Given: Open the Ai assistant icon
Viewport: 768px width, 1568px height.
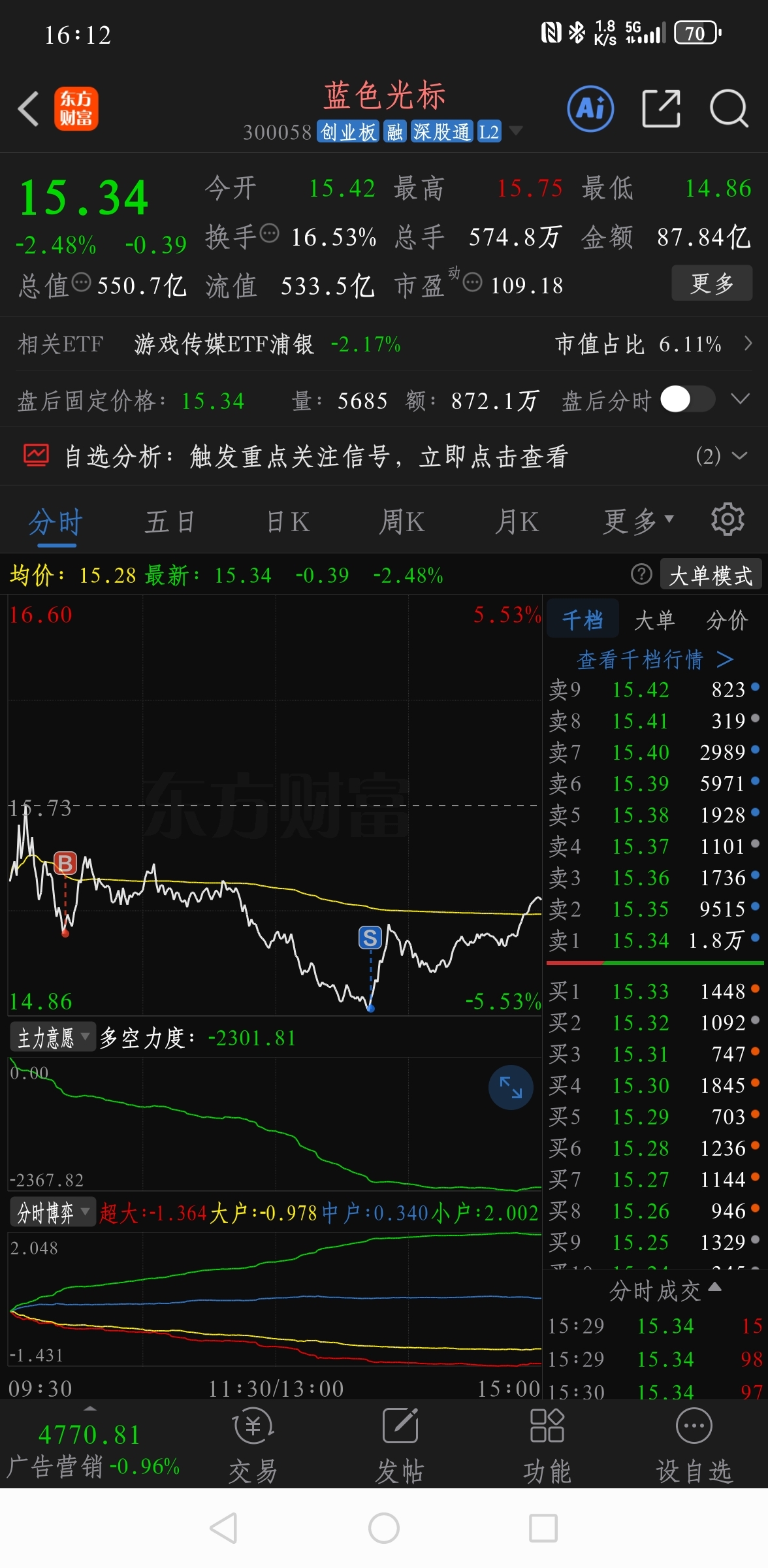Looking at the screenshot, I should point(590,108).
